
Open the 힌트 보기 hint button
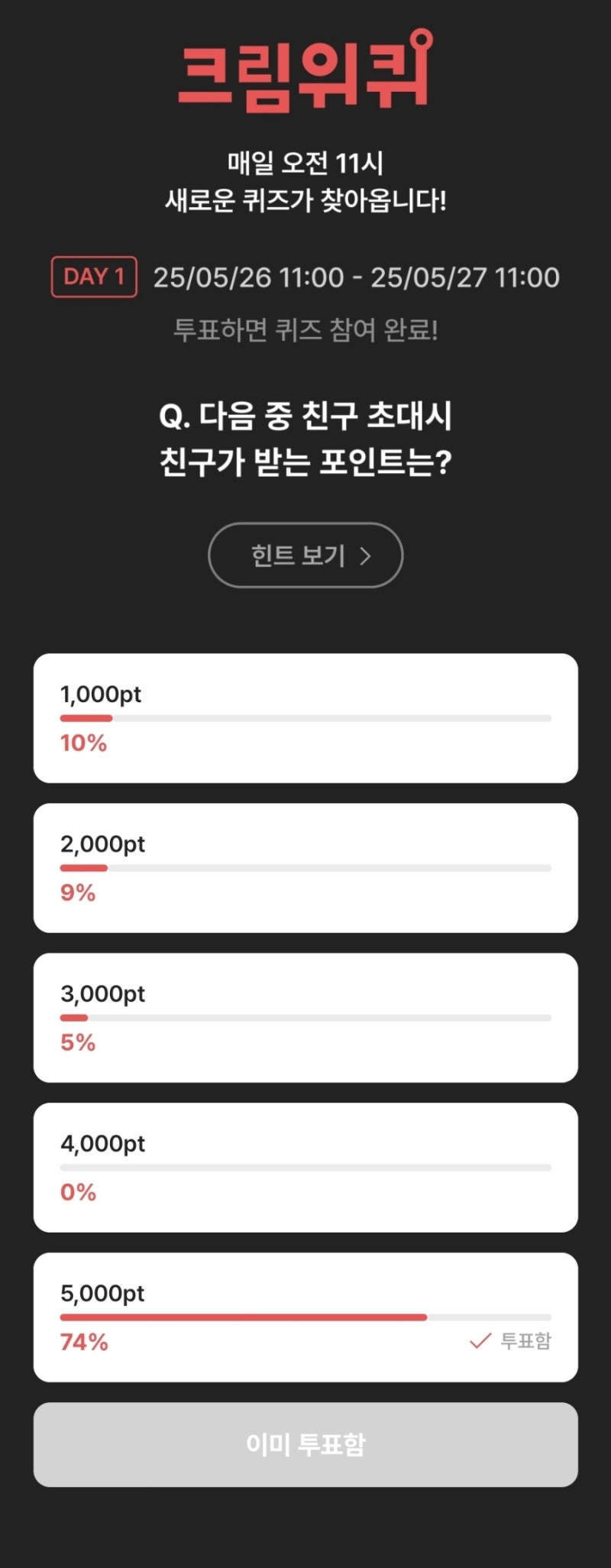click(305, 556)
